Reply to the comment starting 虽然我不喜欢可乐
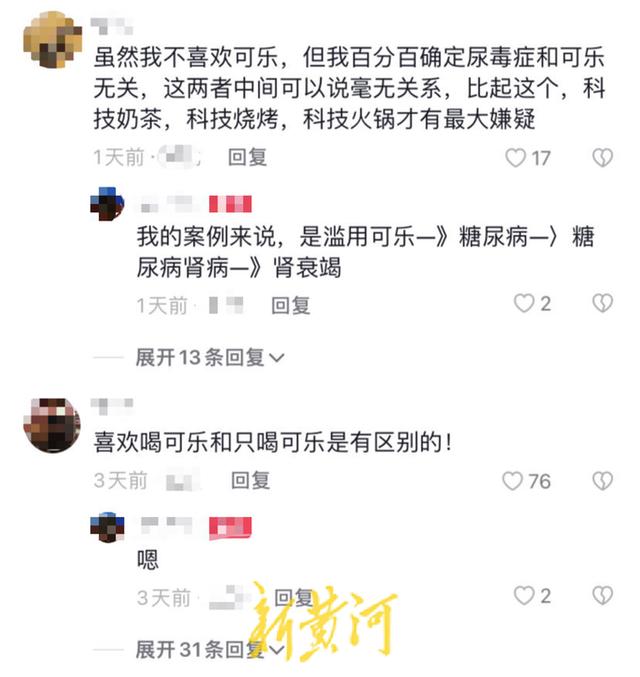The height and width of the screenshot is (677, 640). coord(247,157)
